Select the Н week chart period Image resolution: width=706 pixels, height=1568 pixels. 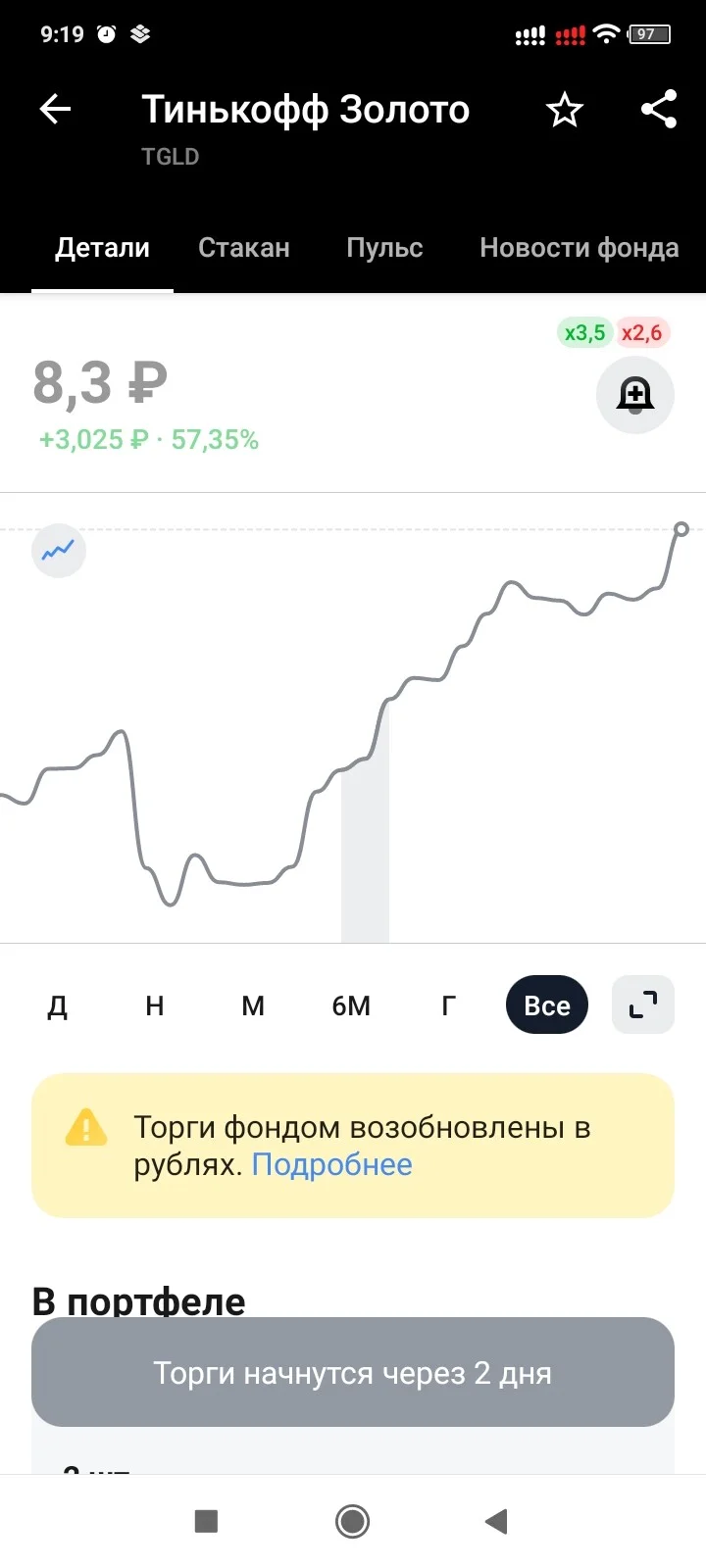(x=155, y=1005)
